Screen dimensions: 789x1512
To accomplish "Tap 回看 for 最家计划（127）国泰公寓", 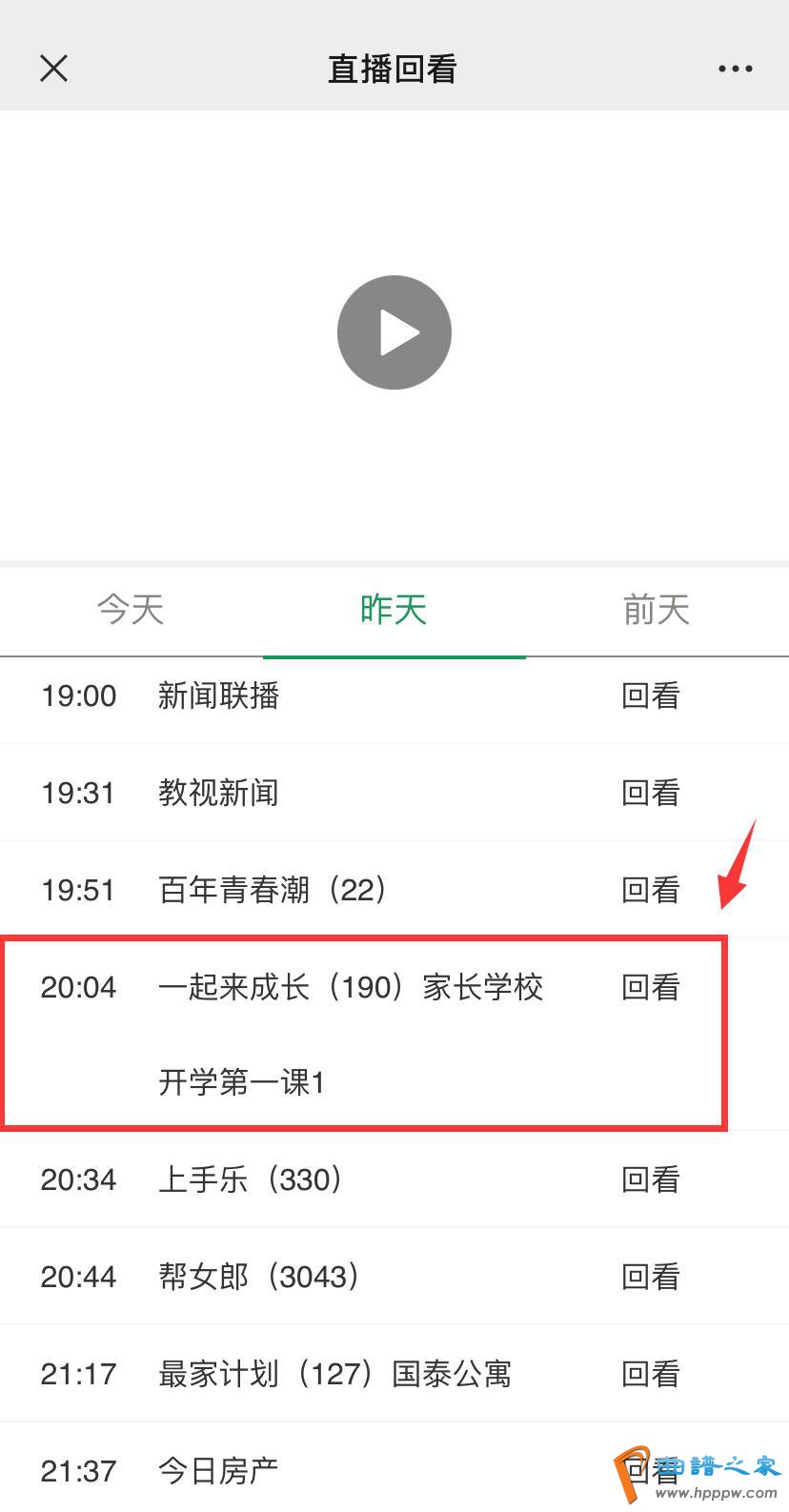I will pos(651,1374).
